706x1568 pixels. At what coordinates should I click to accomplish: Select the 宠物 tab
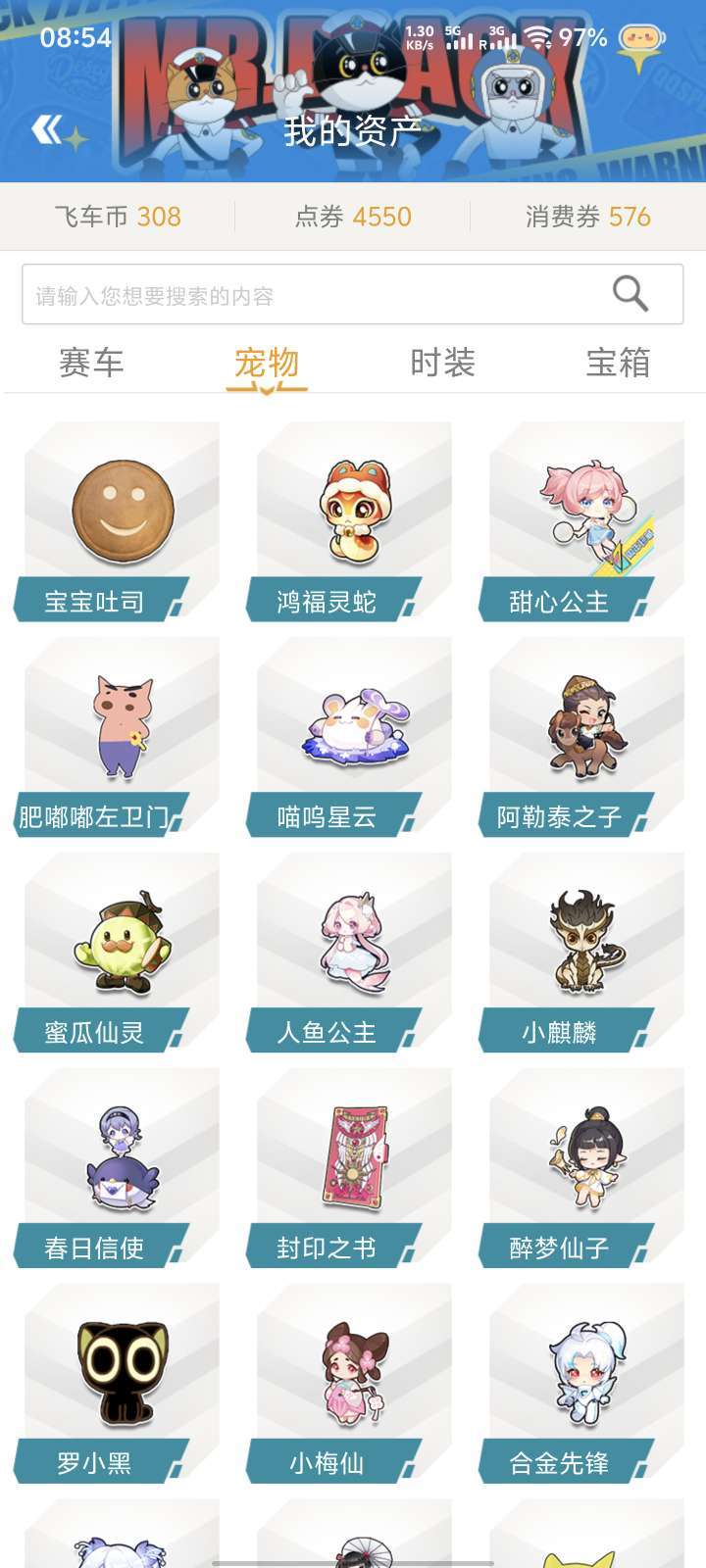[x=266, y=364]
